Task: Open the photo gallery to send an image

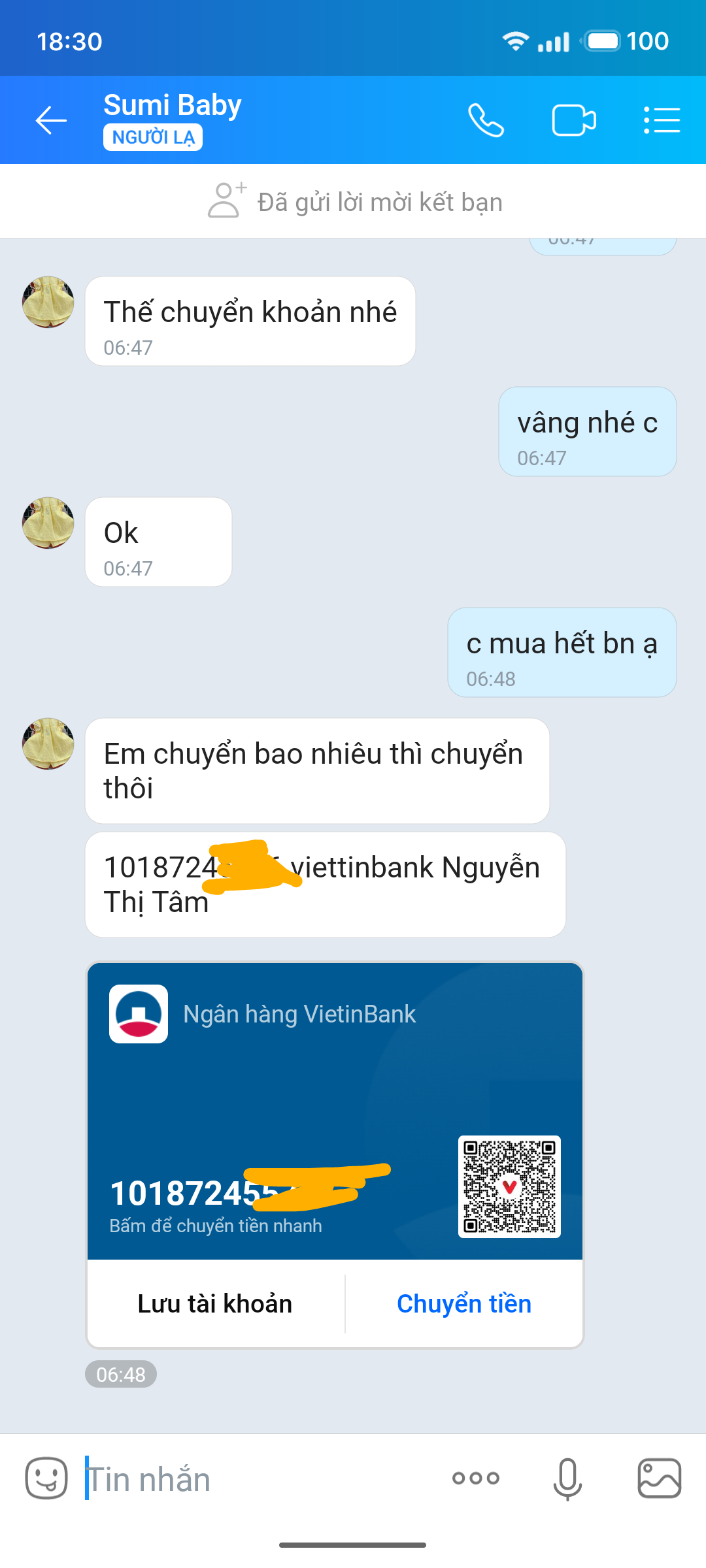Action: click(659, 1478)
